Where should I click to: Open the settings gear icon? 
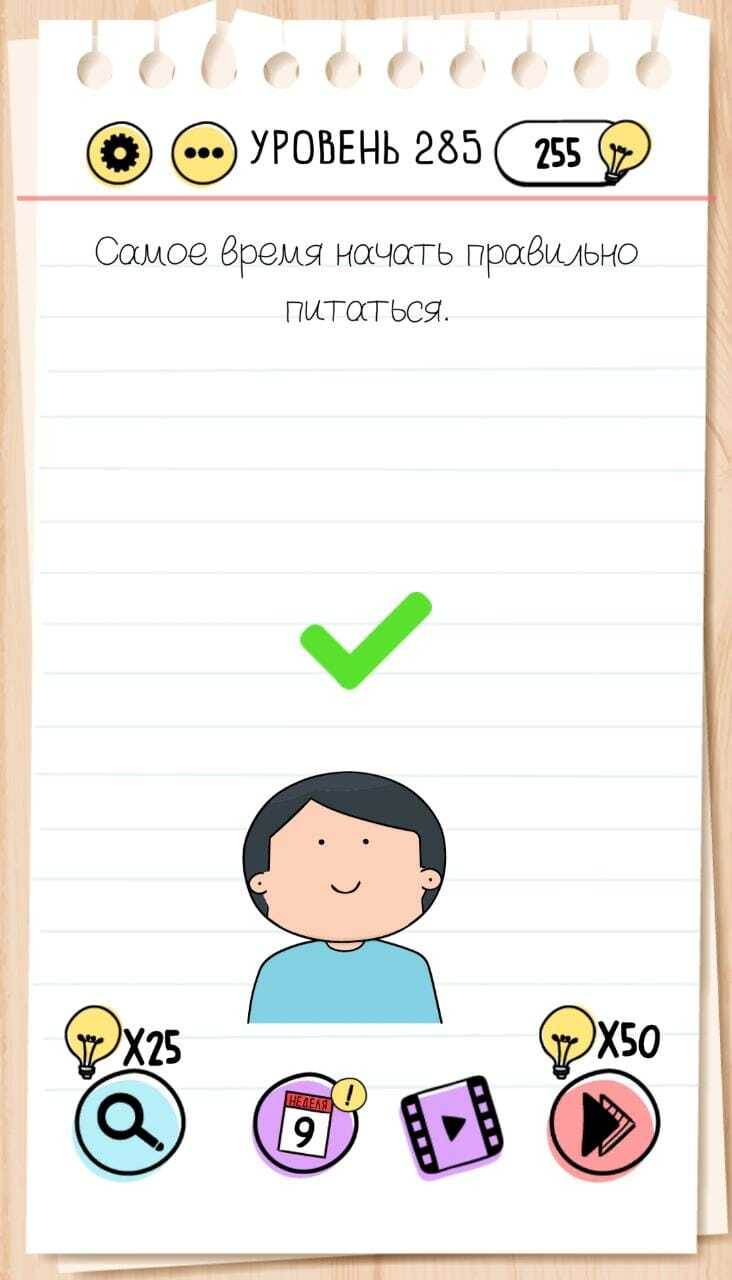tap(120, 155)
